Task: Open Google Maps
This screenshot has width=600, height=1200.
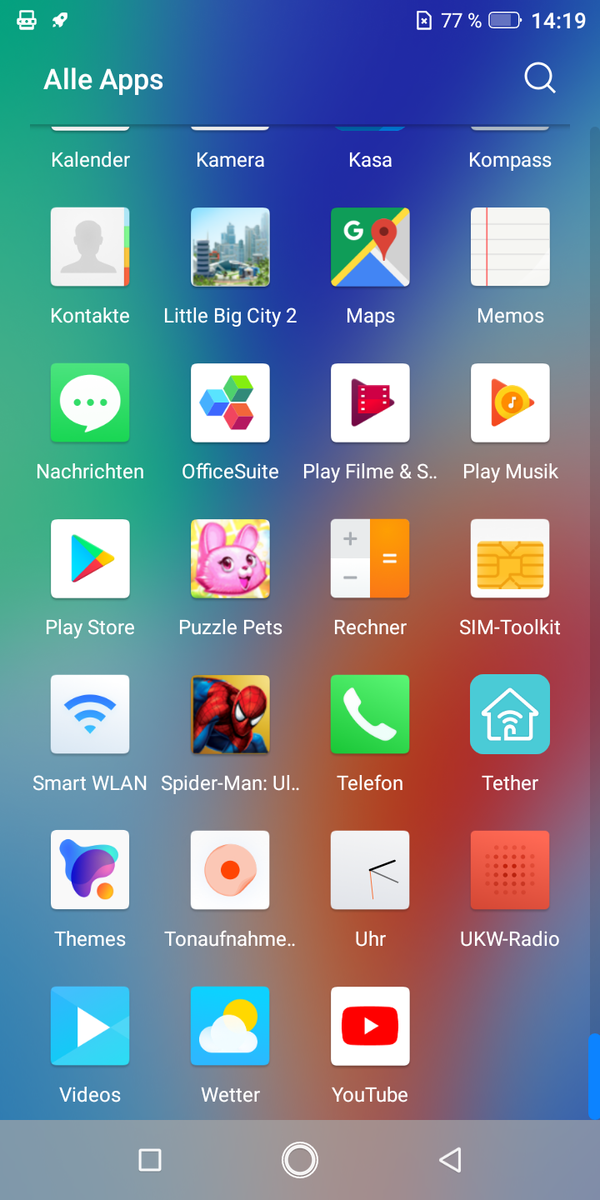Action: [370, 247]
